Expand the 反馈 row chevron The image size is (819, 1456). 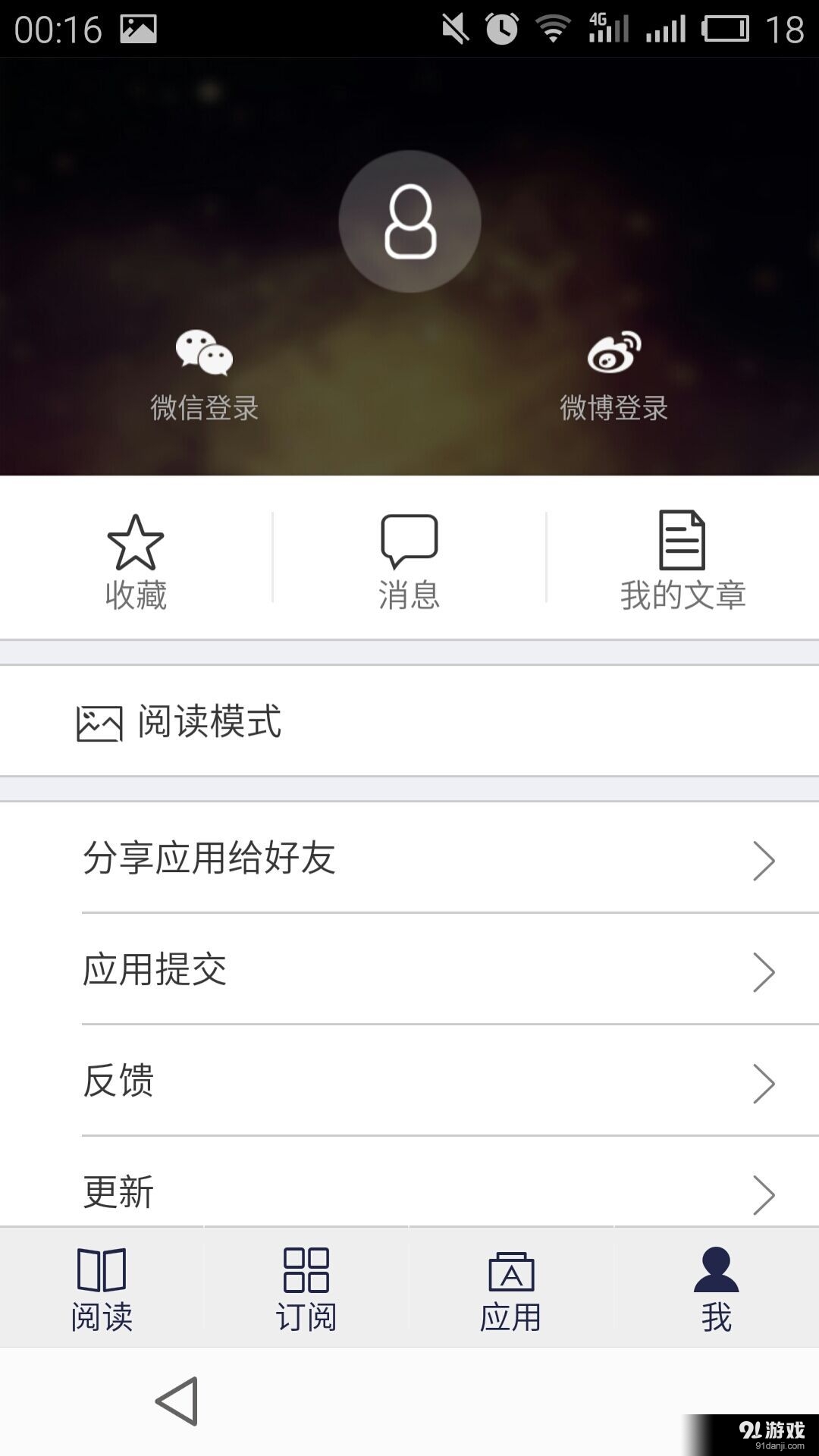(x=766, y=1082)
